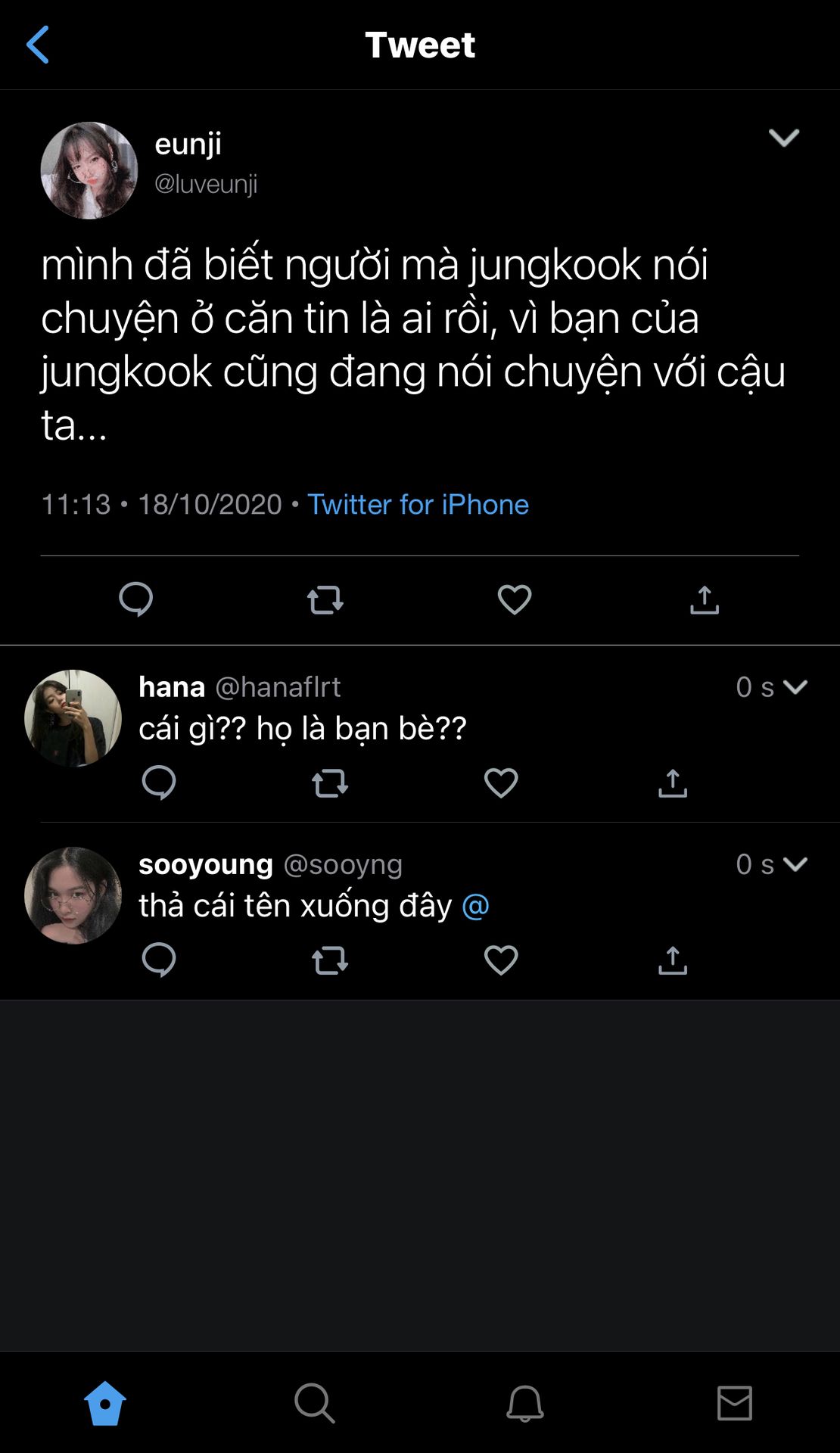Image resolution: width=840 pixels, height=1453 pixels.
Task: Expand options on hana's reply
Action: tap(795, 687)
